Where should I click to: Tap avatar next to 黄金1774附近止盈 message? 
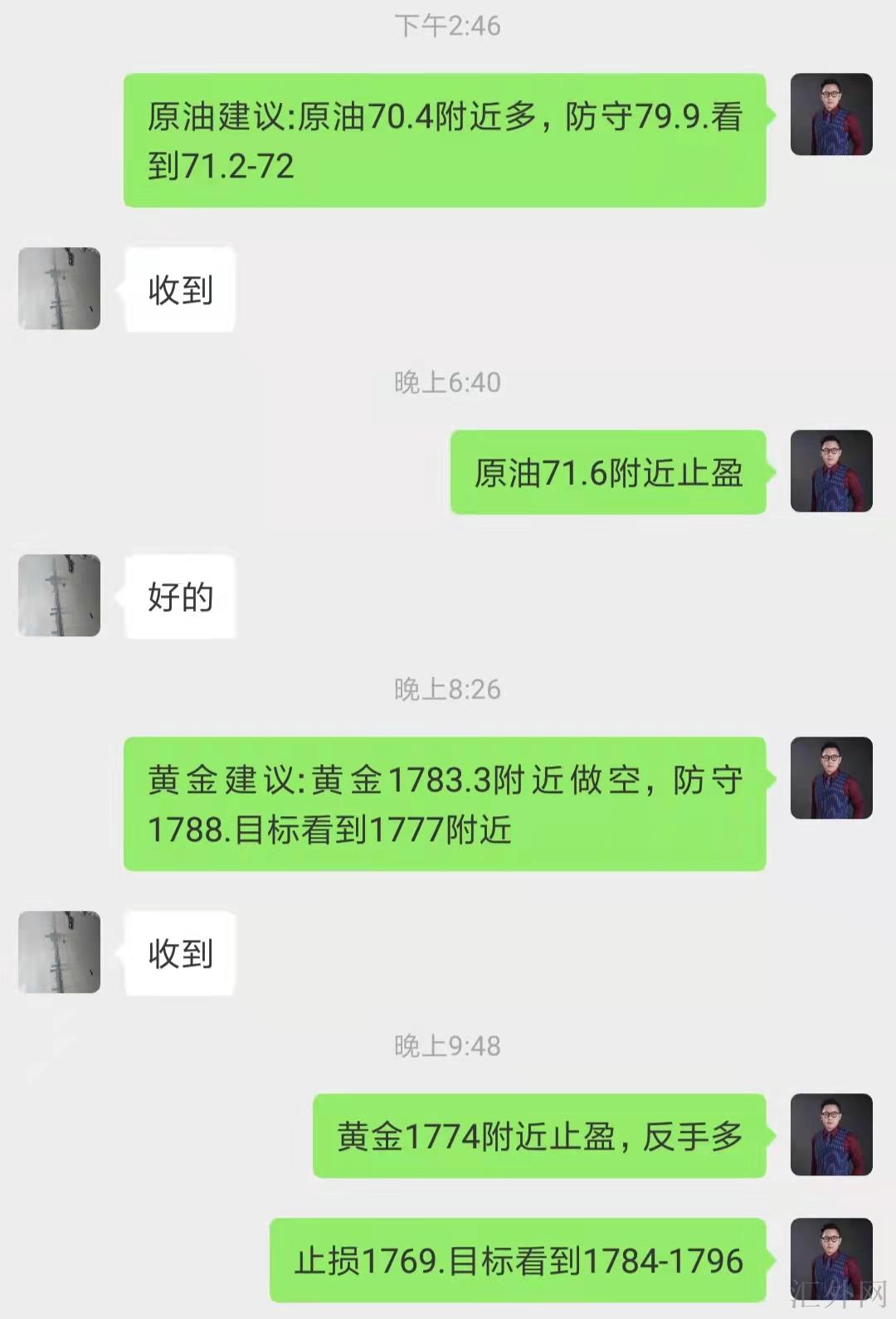tap(831, 1135)
